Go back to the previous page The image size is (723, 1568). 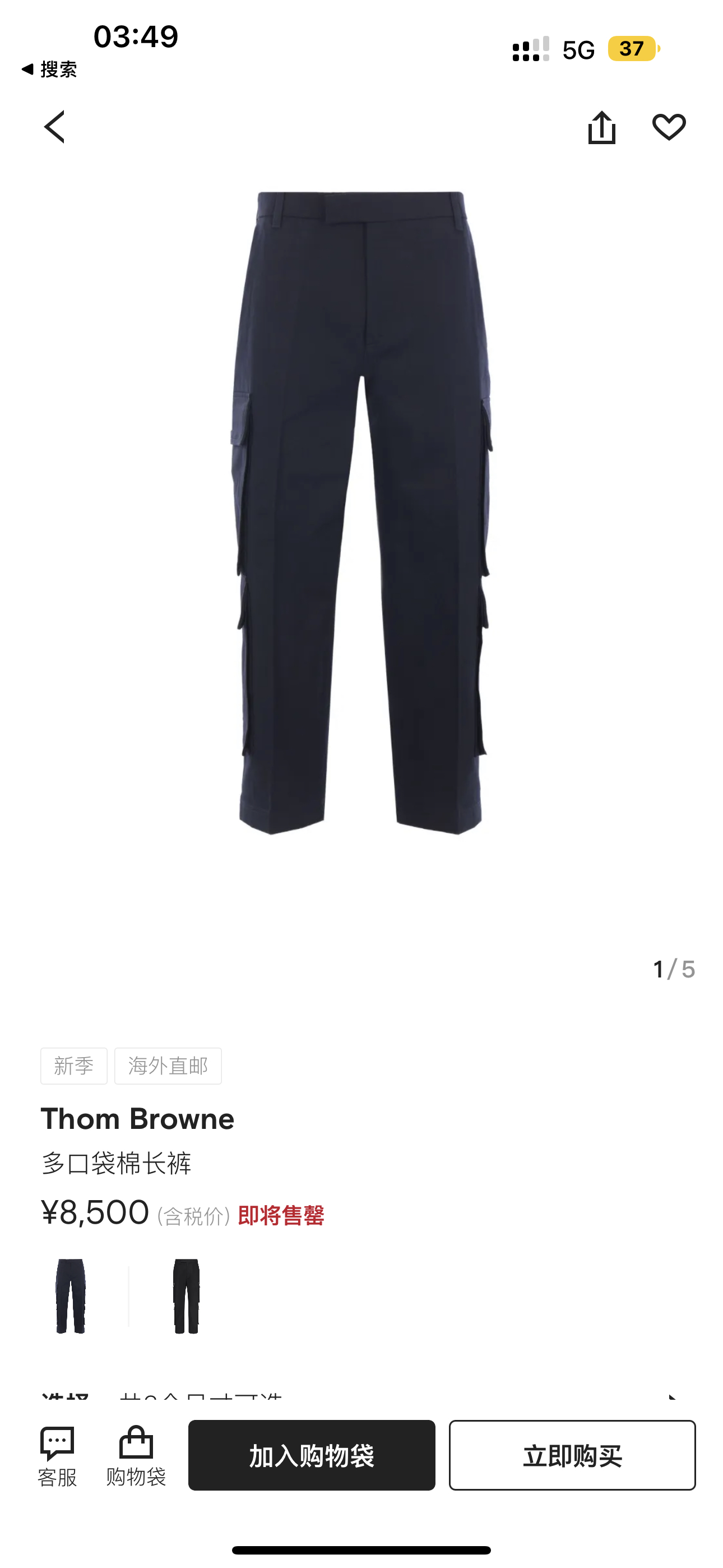coord(55,127)
